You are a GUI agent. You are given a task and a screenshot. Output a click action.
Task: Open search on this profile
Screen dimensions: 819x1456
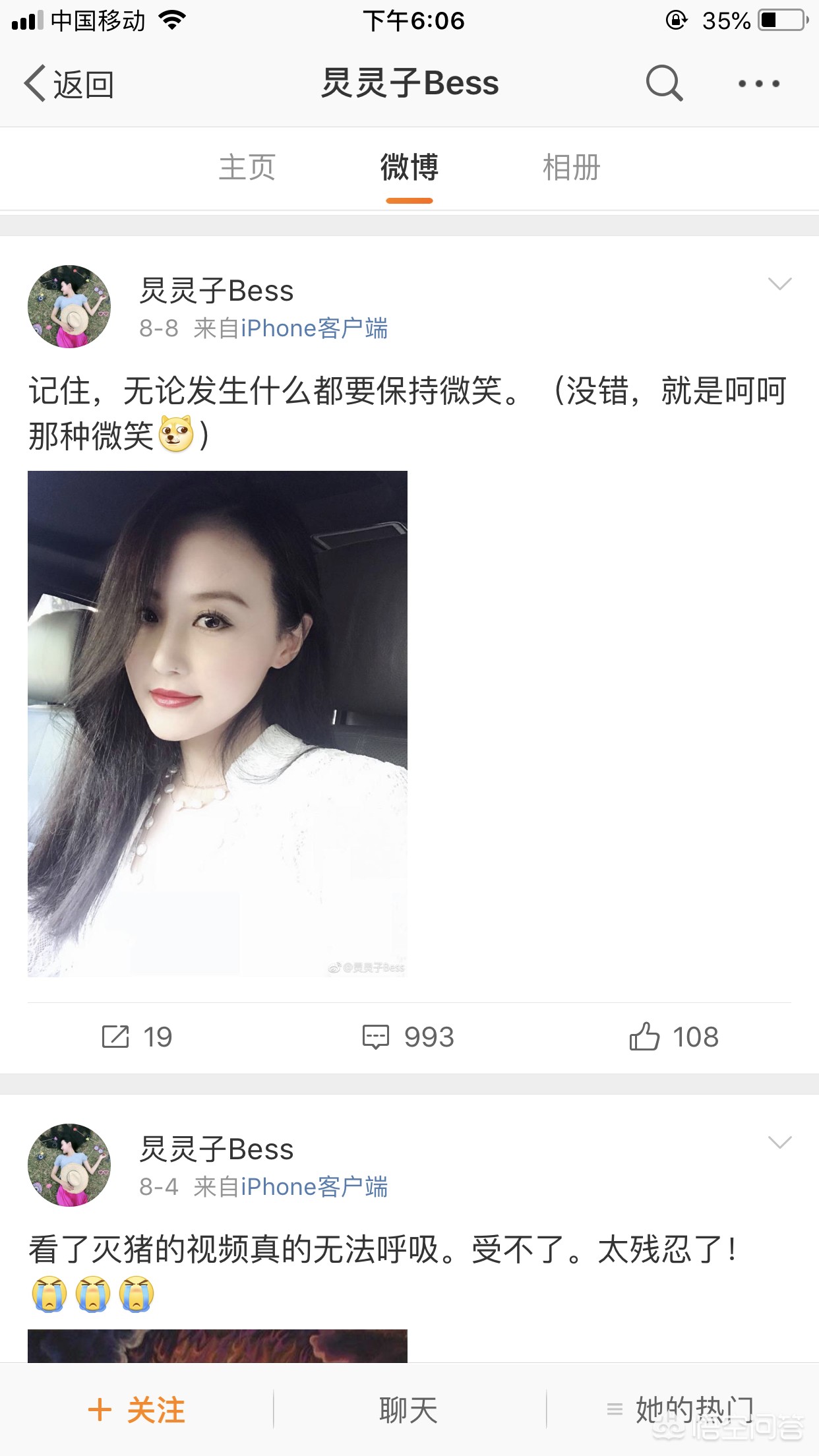coord(663,83)
